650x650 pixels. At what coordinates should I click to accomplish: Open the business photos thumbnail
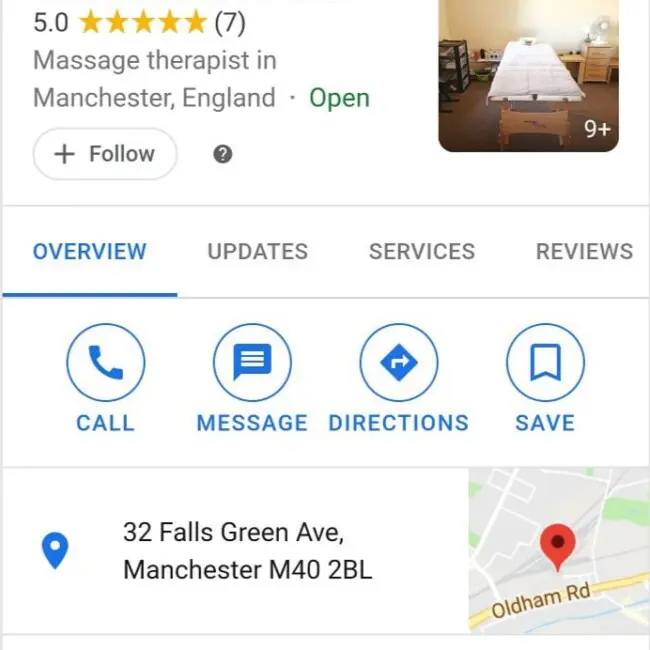[x=528, y=76]
